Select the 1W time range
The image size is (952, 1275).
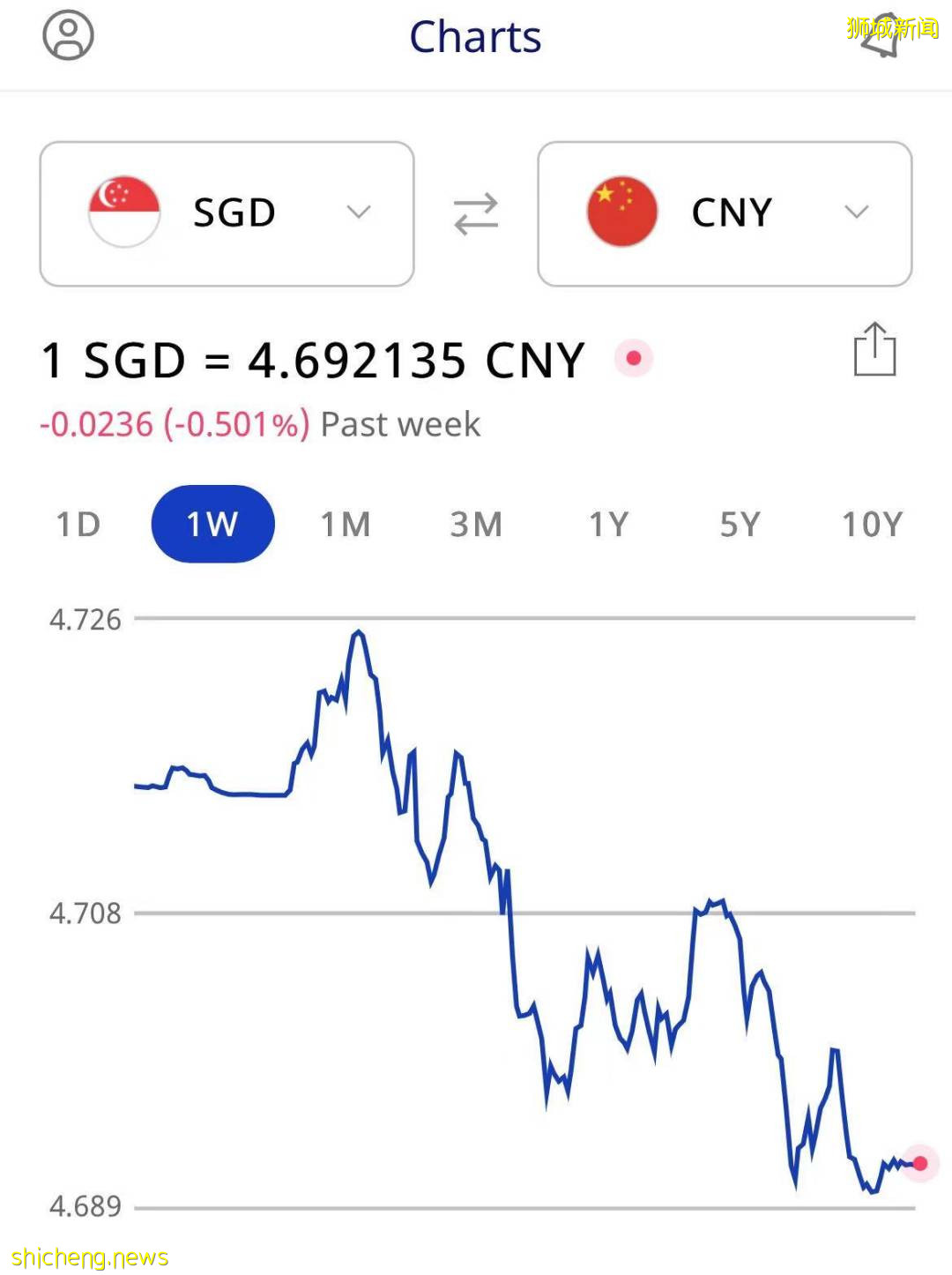pos(212,523)
